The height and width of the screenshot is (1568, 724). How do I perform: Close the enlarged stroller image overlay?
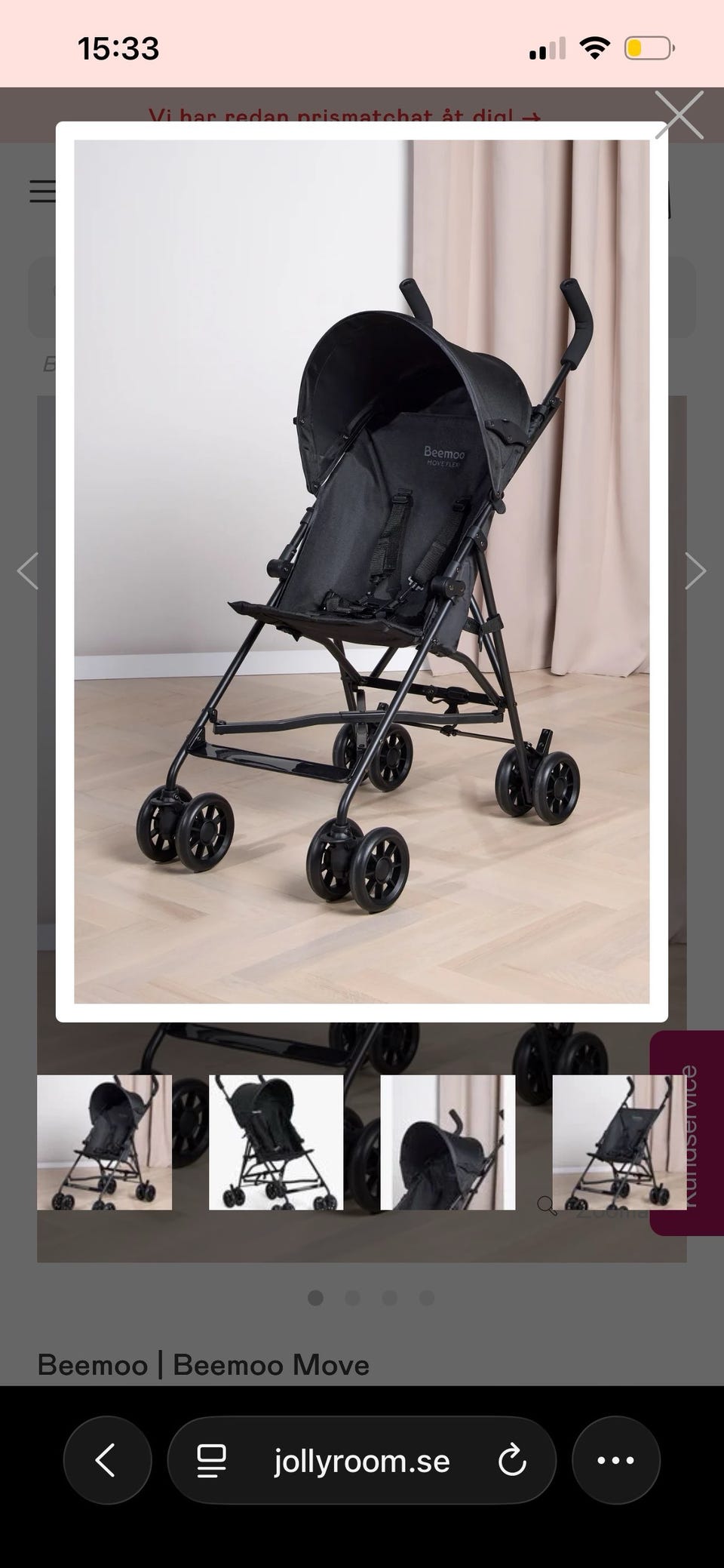(x=679, y=115)
